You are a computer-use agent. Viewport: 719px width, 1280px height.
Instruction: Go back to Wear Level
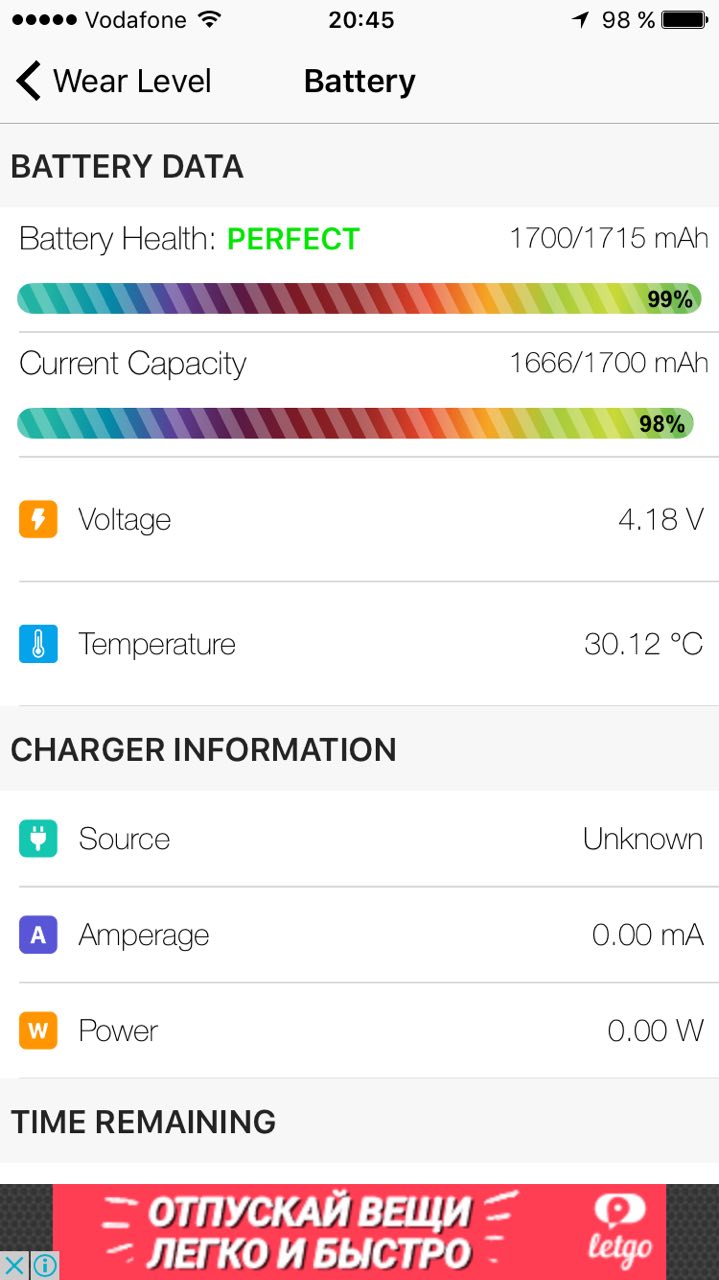112,81
